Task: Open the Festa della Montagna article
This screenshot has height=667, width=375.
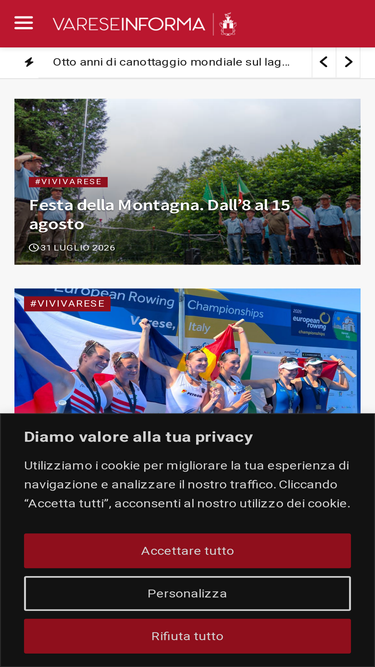Action: click(159, 214)
